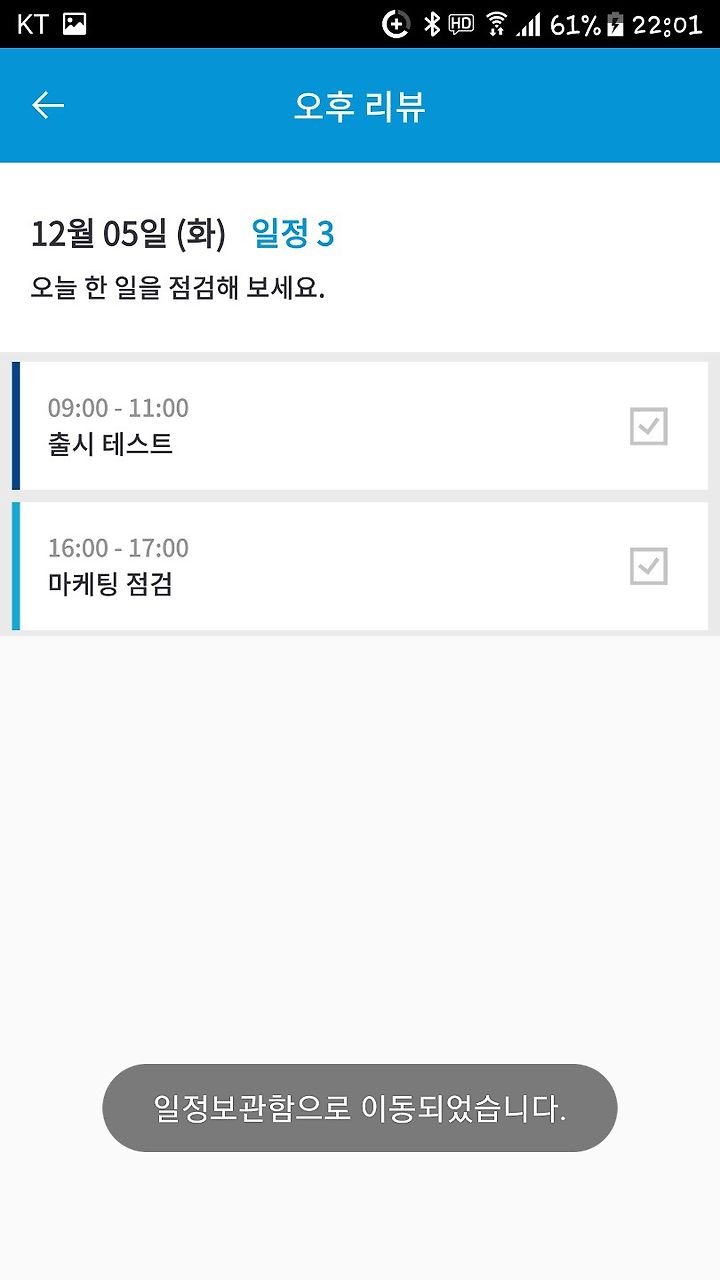Go back using the header arrow

click(x=48, y=105)
